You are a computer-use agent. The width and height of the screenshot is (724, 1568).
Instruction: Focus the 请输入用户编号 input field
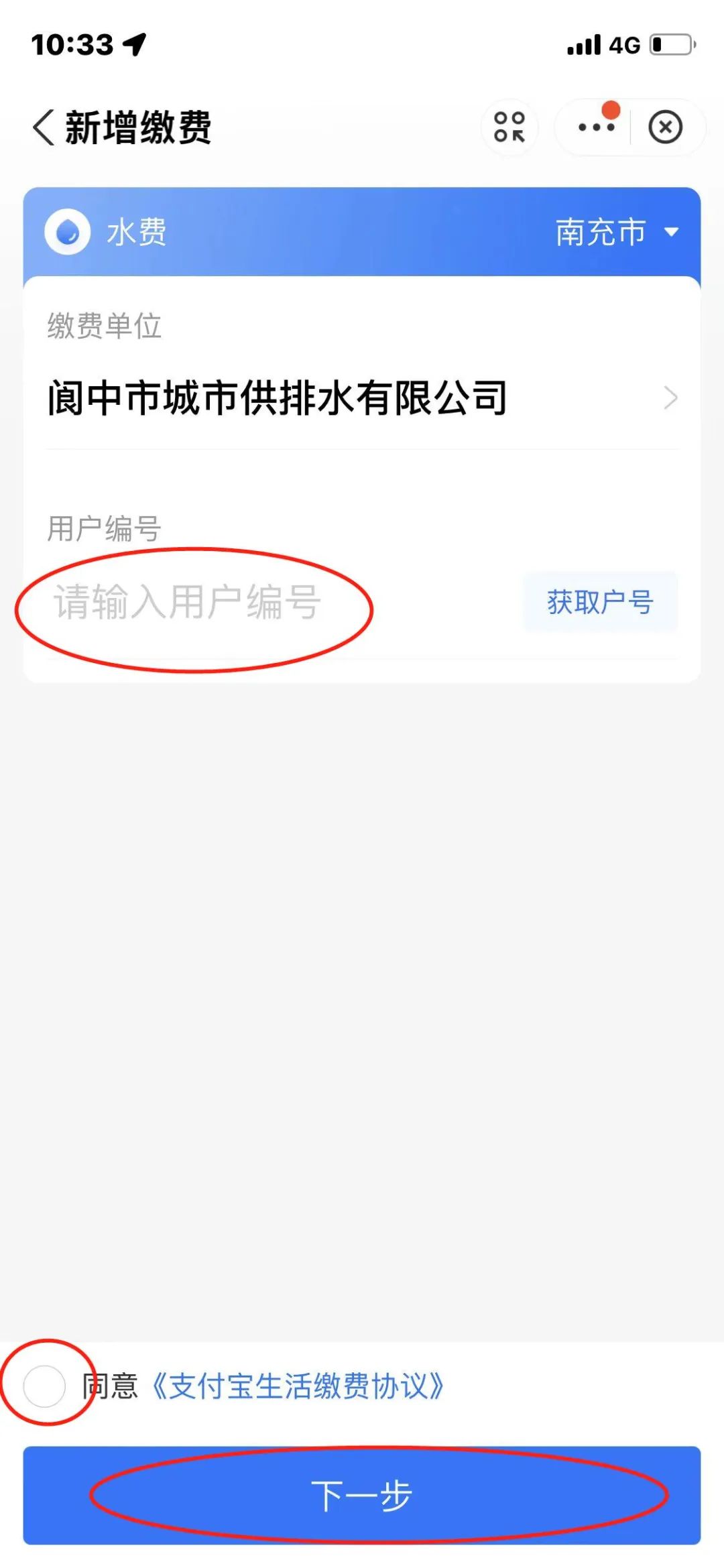tap(268, 602)
